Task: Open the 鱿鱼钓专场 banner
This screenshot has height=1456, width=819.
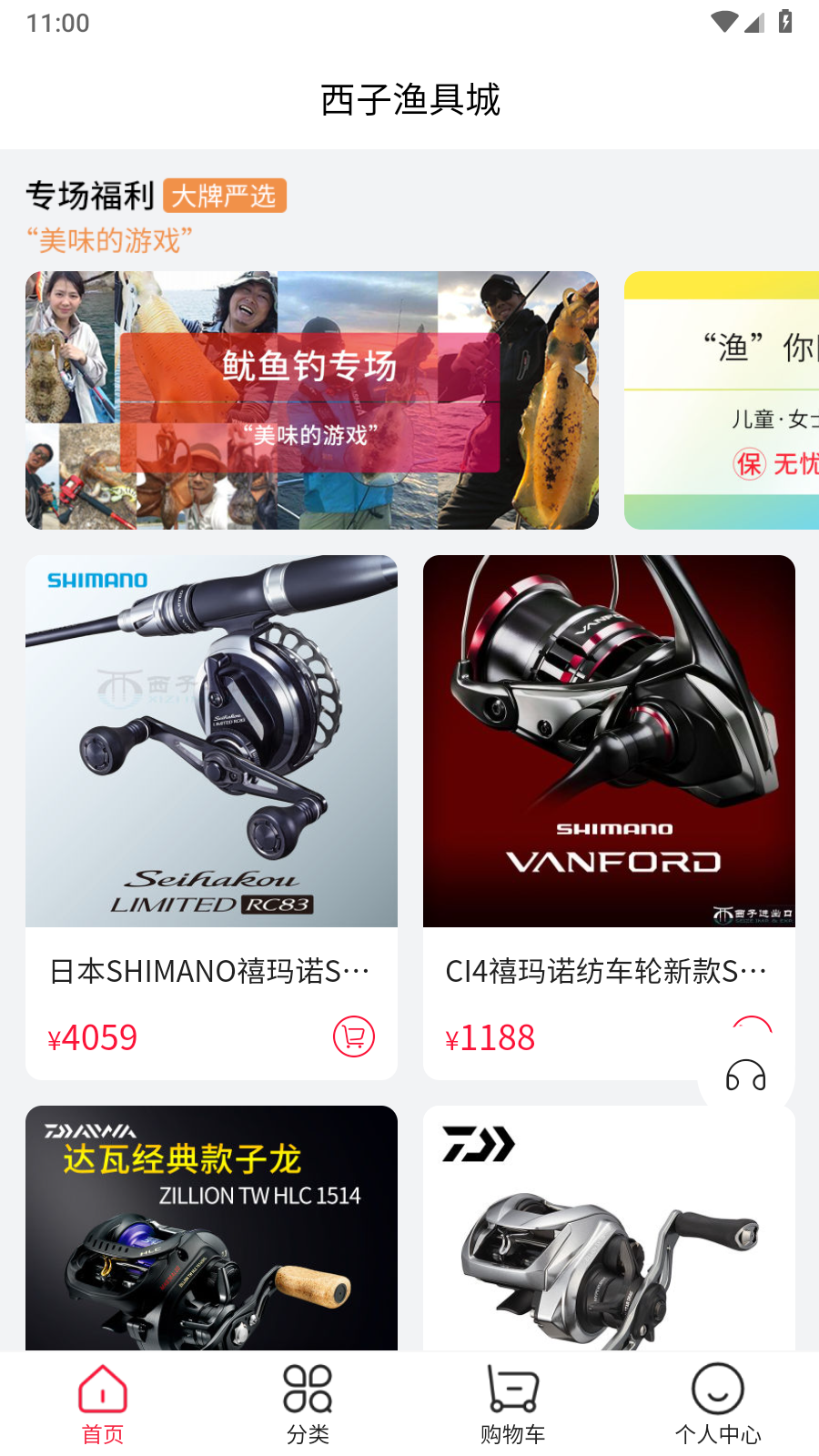Action: pyautogui.click(x=311, y=400)
